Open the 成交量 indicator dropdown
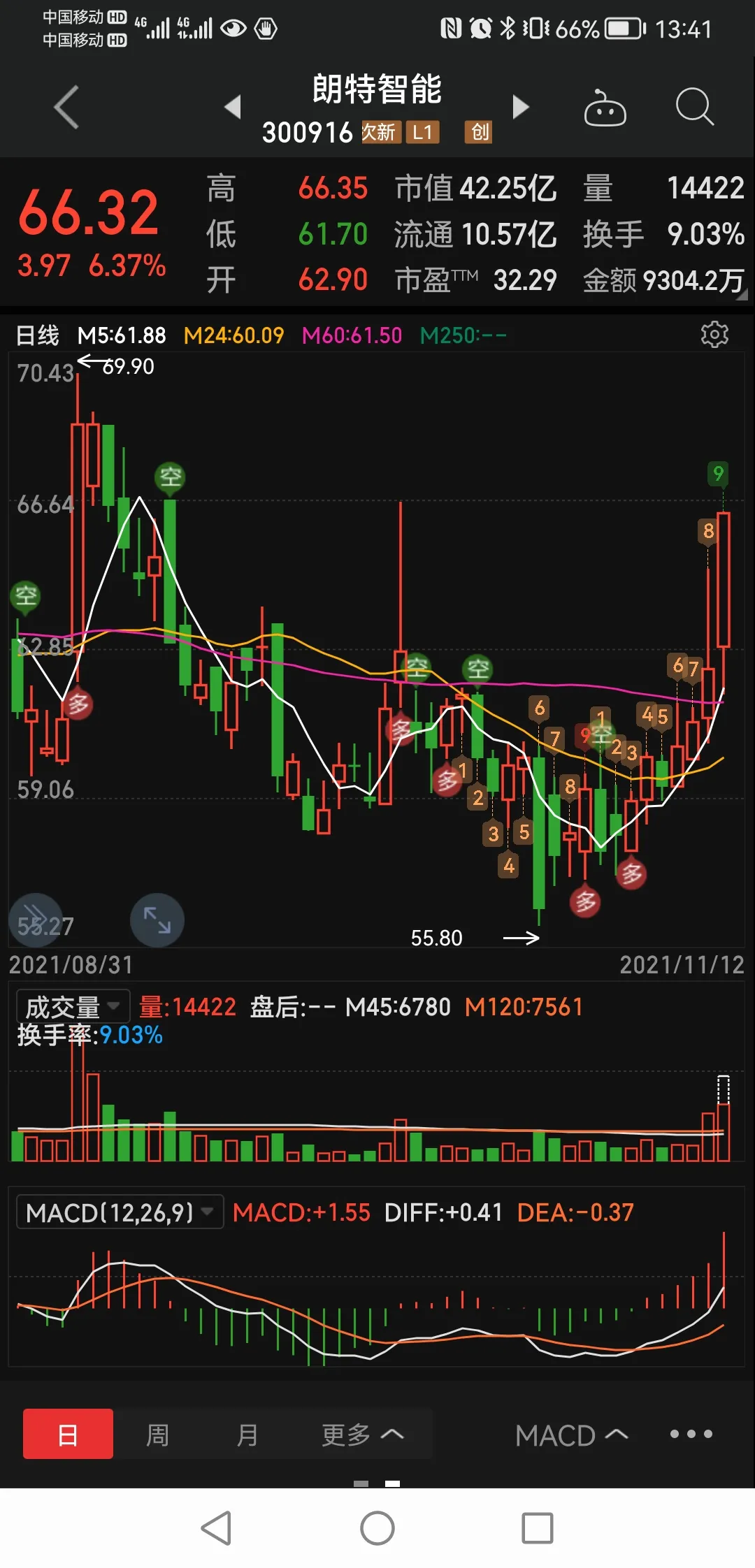This screenshot has width=755, height=1568. click(73, 1007)
